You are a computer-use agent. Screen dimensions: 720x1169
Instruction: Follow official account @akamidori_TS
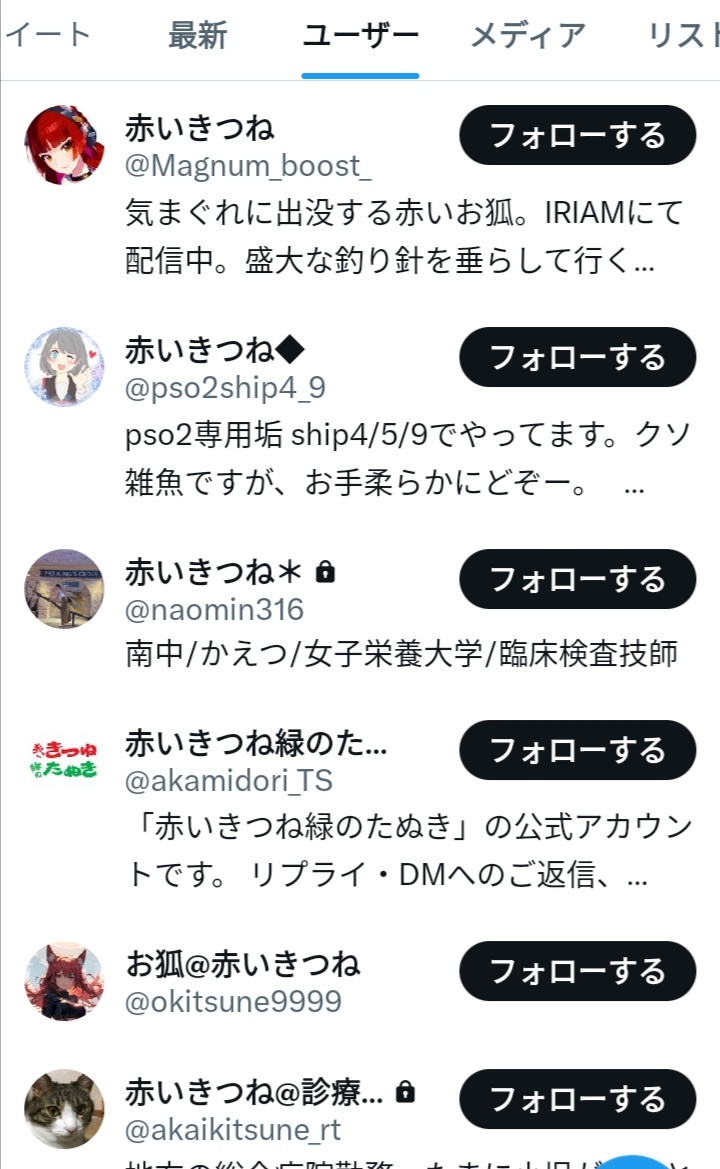tap(577, 750)
